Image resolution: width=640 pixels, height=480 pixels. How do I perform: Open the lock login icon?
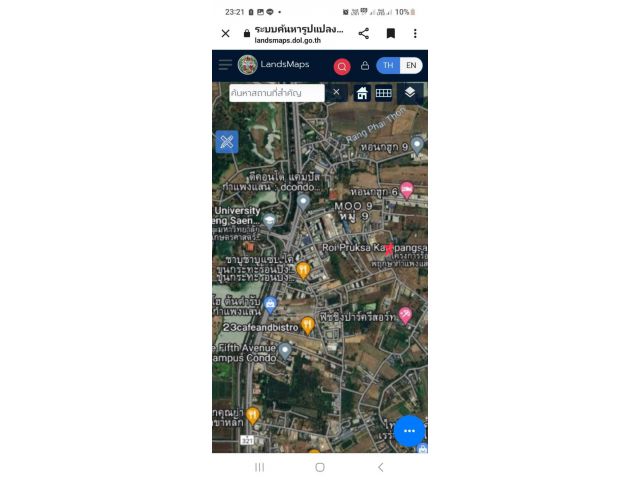pyautogui.click(x=365, y=66)
